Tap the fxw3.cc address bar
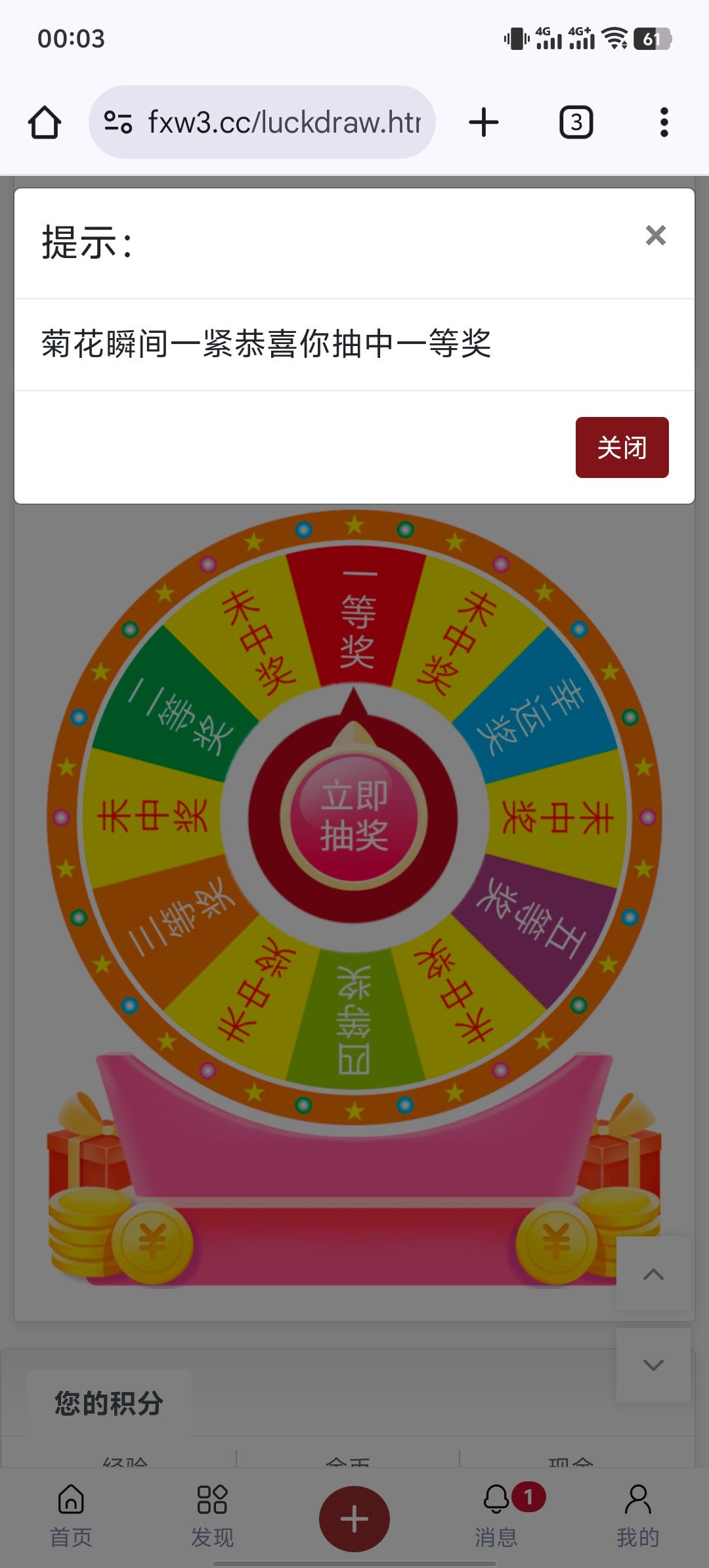Screen dimensions: 709x1568 [263, 122]
